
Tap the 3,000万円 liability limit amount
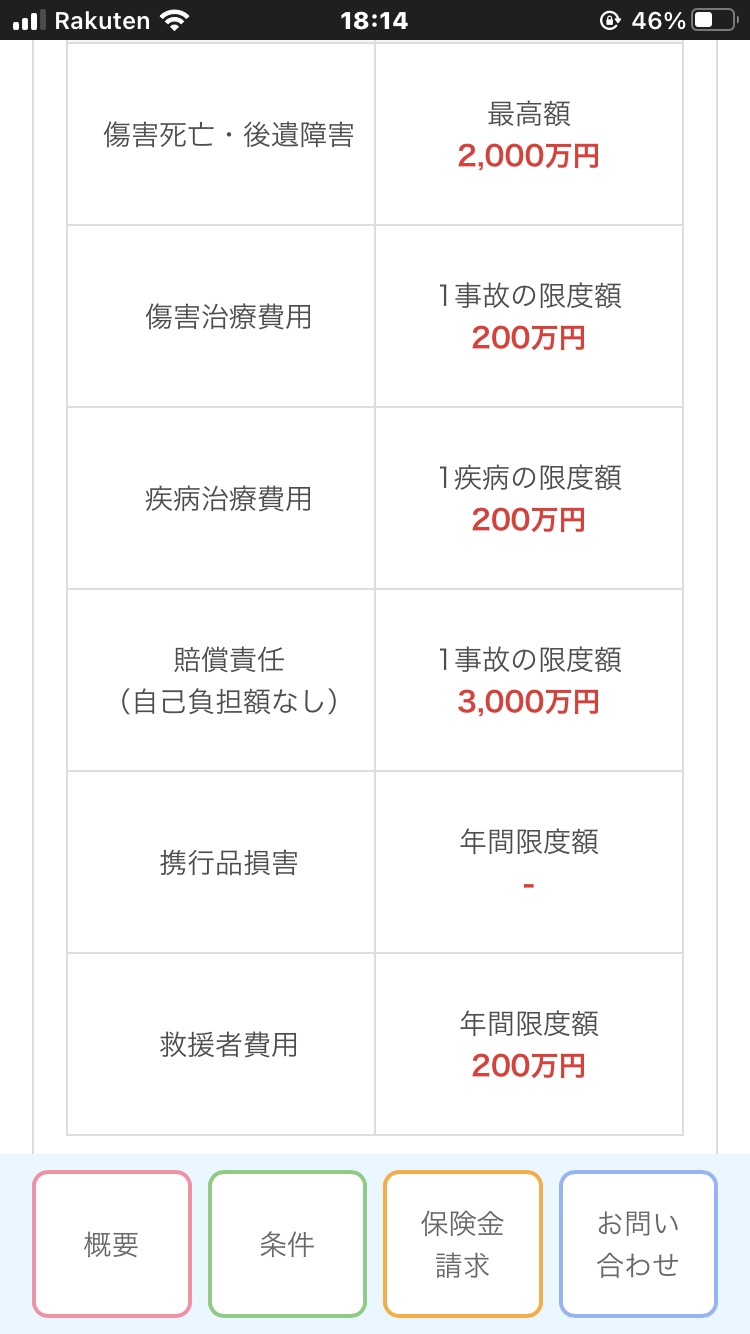click(527, 701)
